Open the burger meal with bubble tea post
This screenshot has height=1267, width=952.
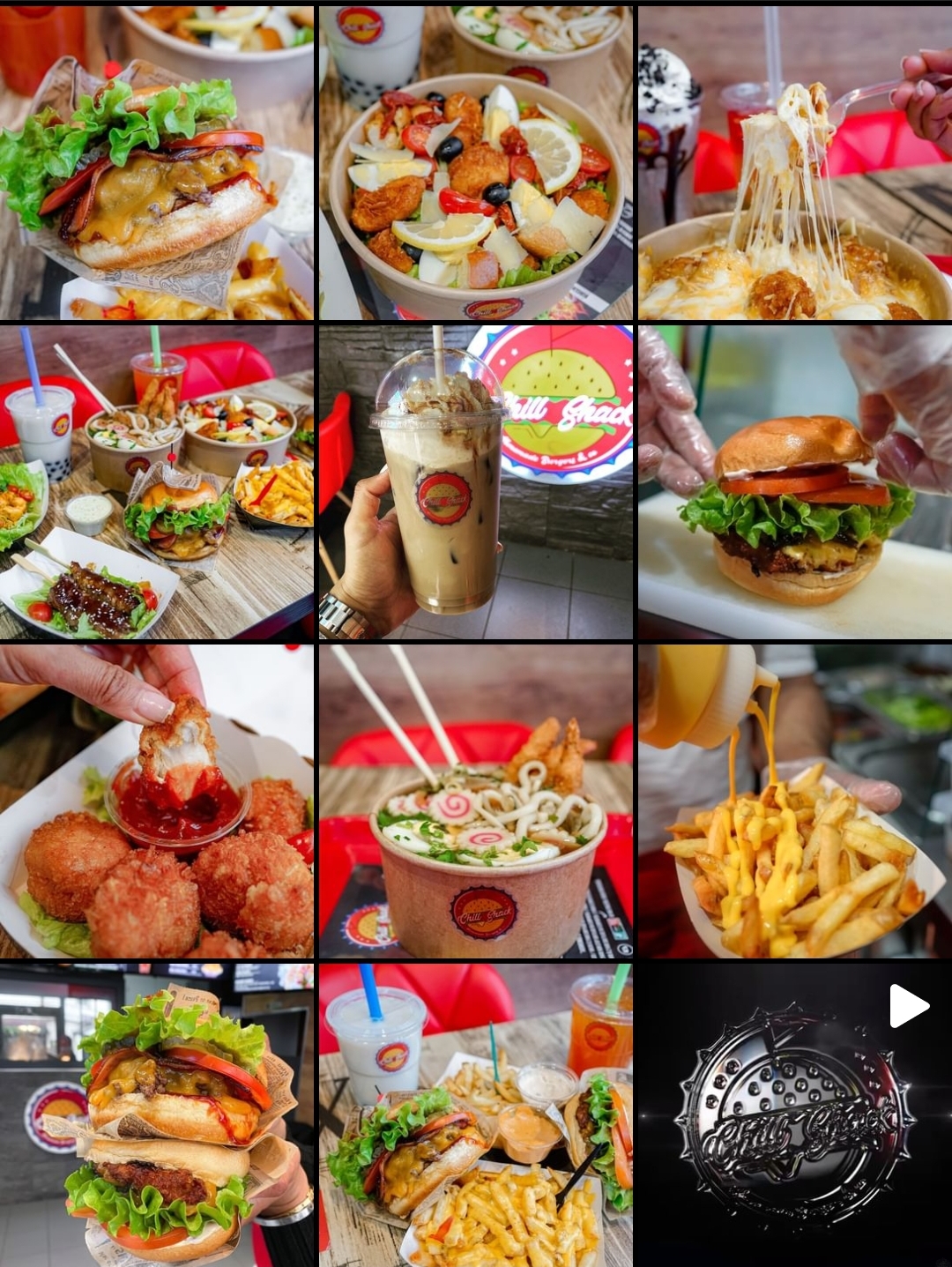475,1115
